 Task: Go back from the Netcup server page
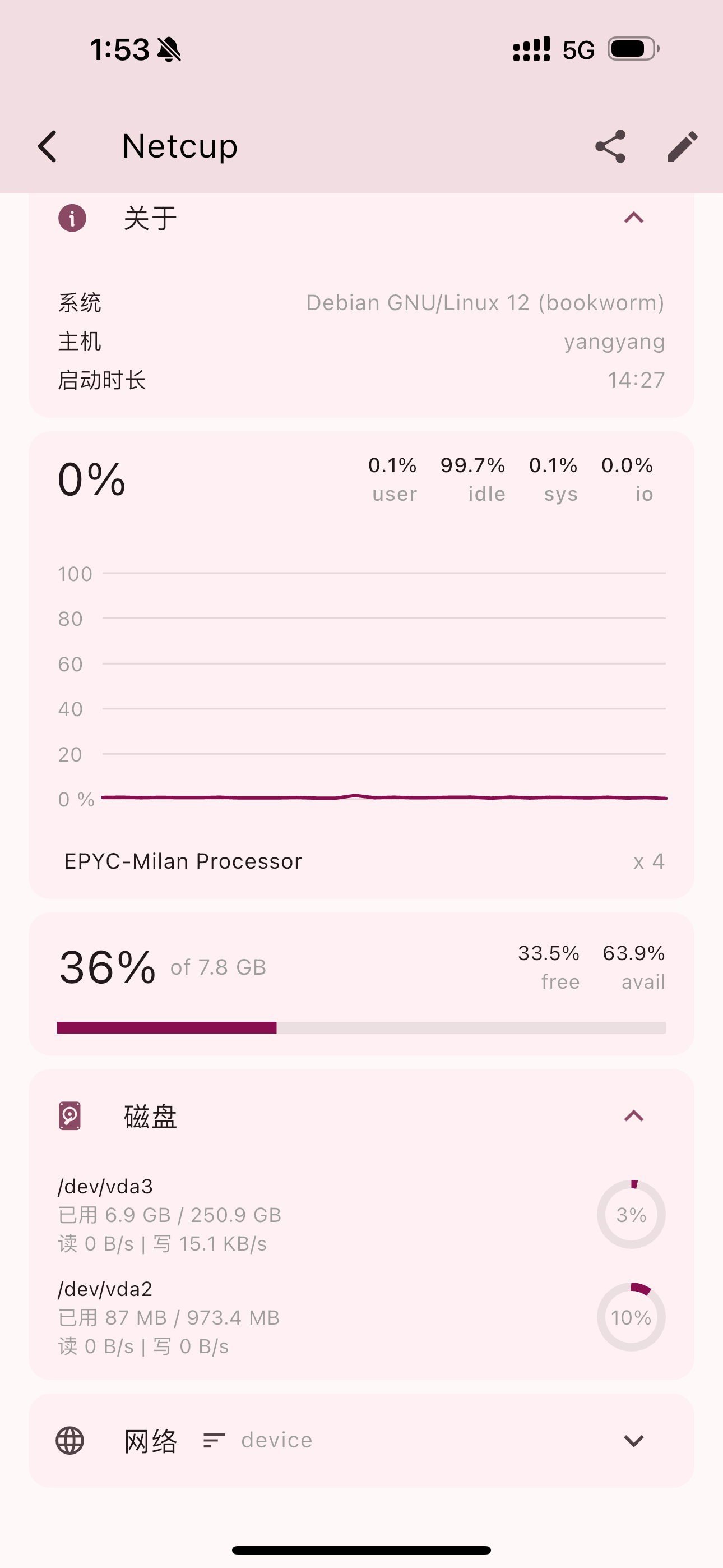(48, 147)
